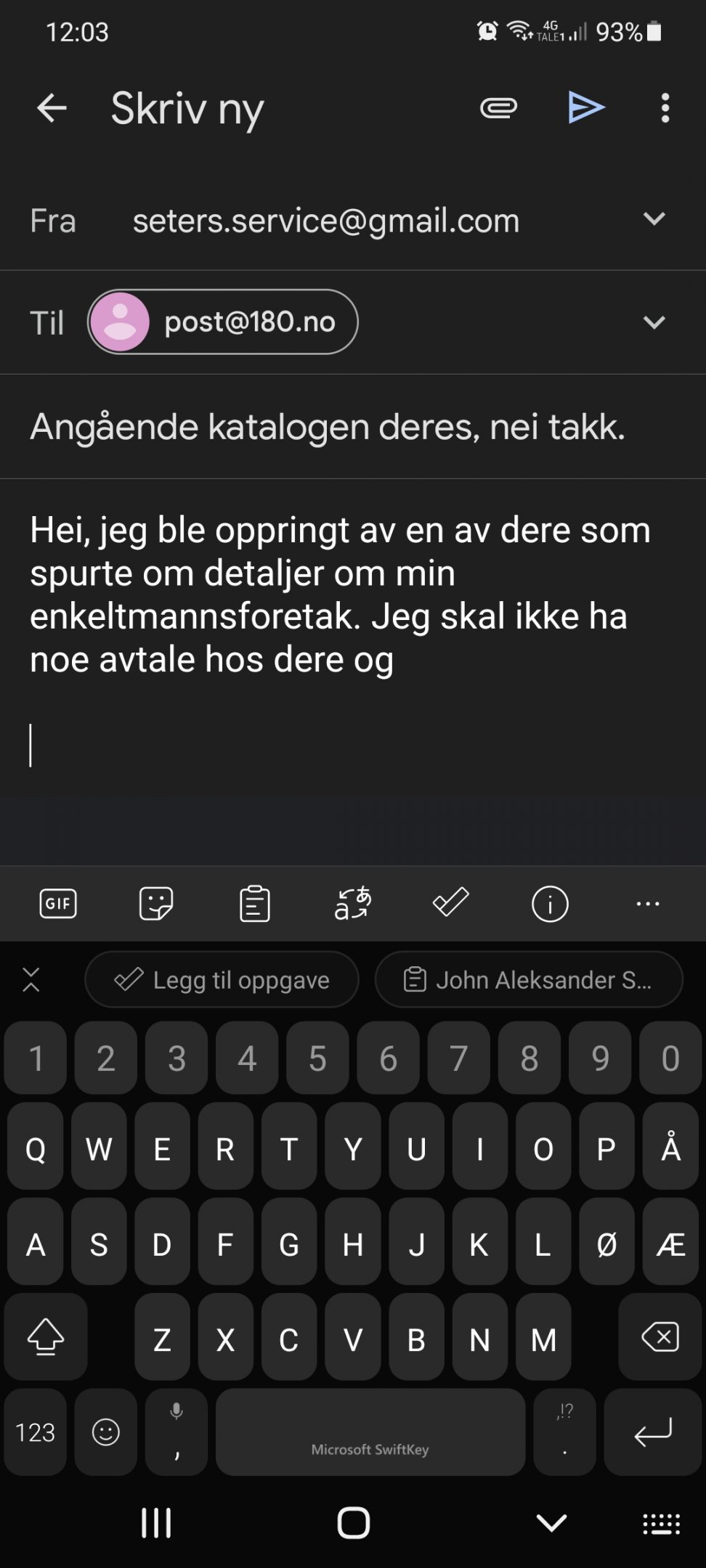Go back from the Skriv ny screen
The height and width of the screenshot is (1568, 706).
tap(52, 109)
